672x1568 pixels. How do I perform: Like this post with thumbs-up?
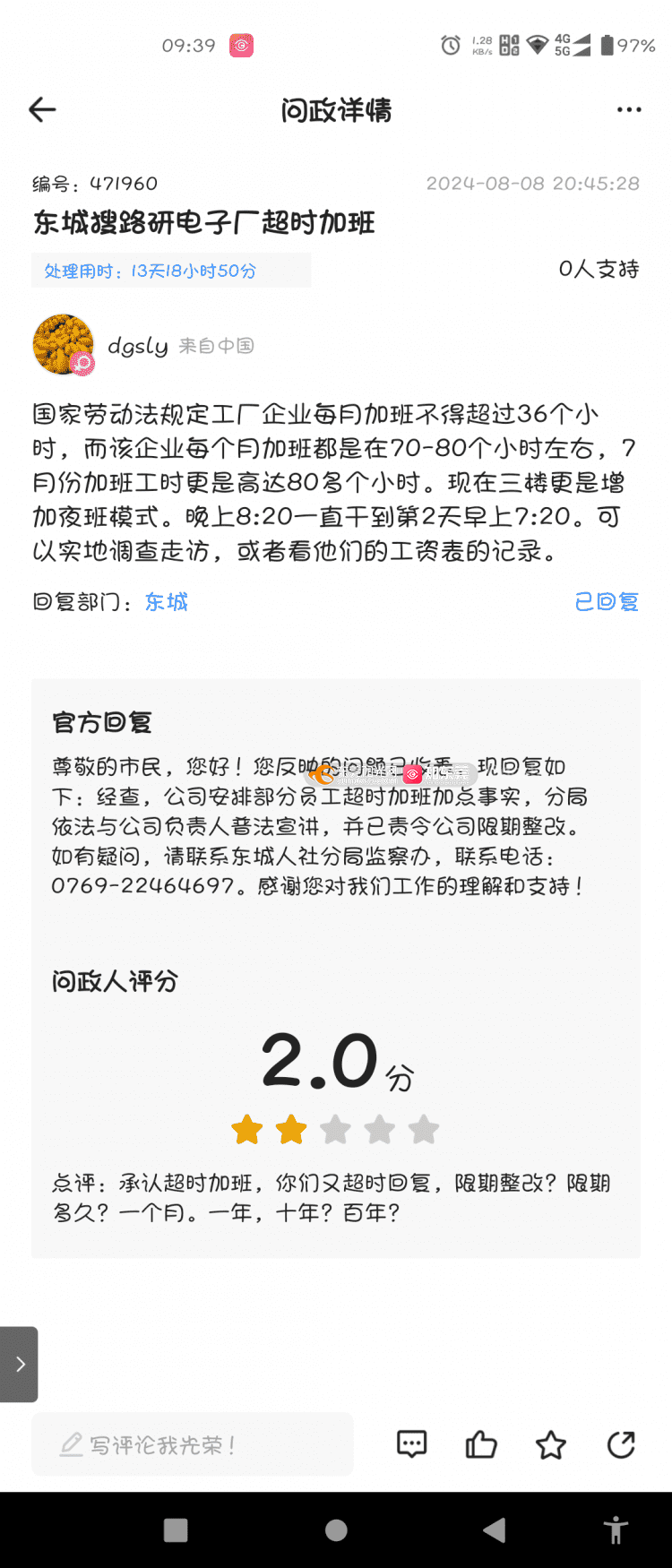pyautogui.click(x=481, y=1444)
